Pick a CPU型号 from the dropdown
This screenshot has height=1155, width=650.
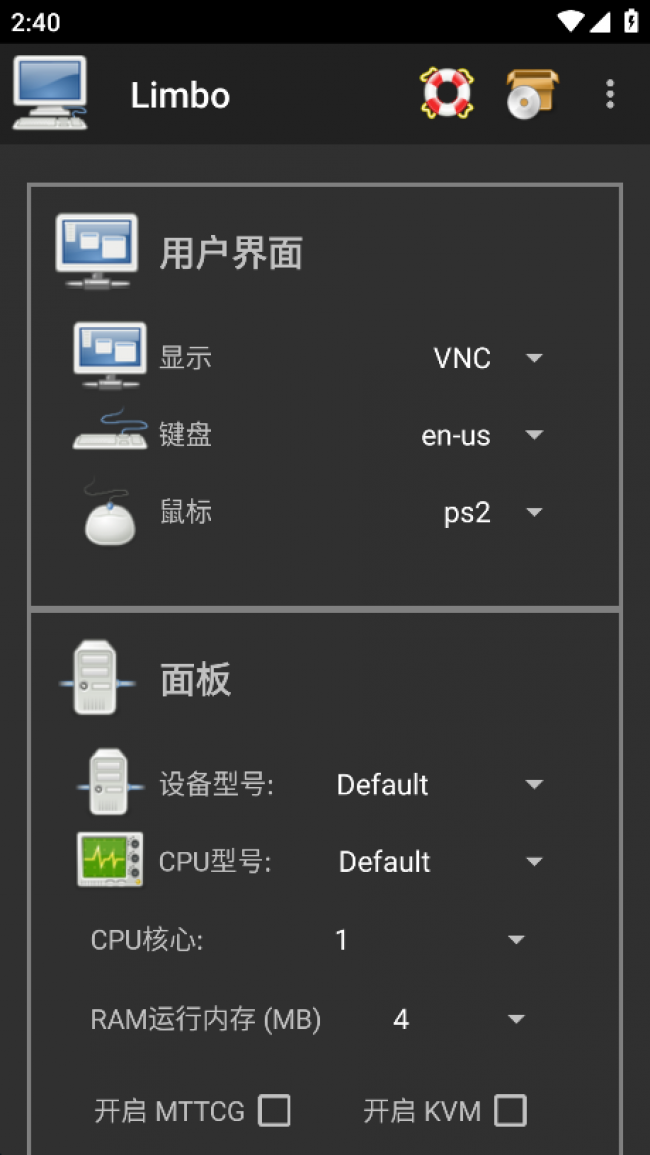438,862
